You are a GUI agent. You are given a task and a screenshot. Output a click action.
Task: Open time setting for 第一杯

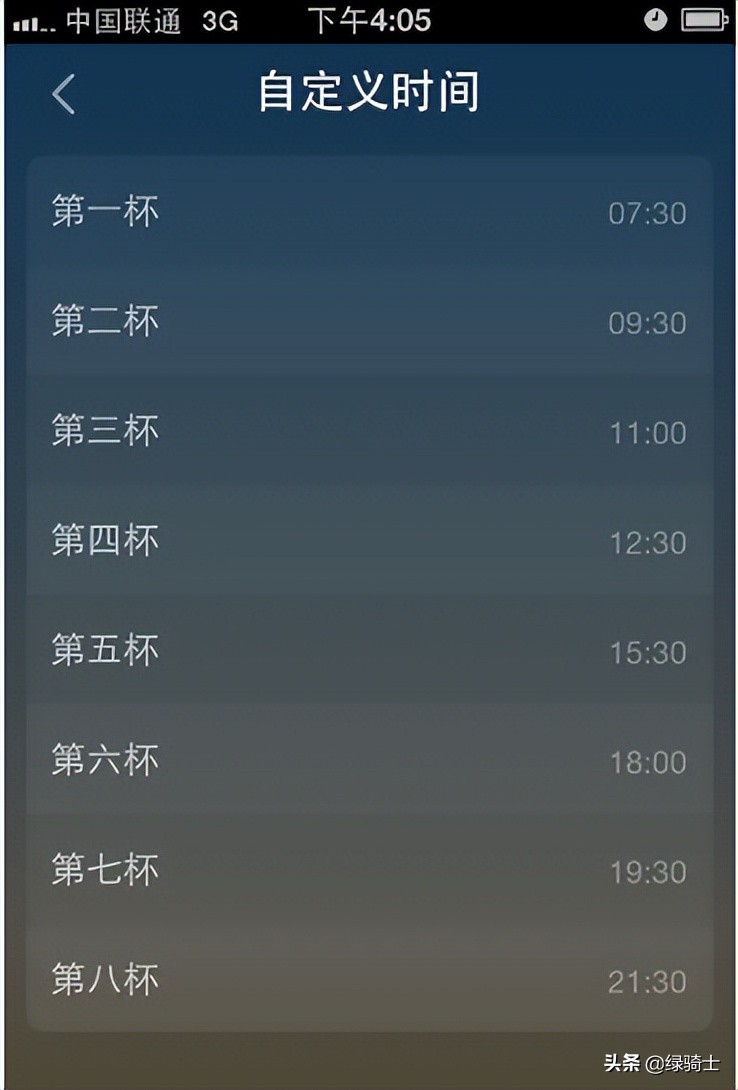[369, 212]
